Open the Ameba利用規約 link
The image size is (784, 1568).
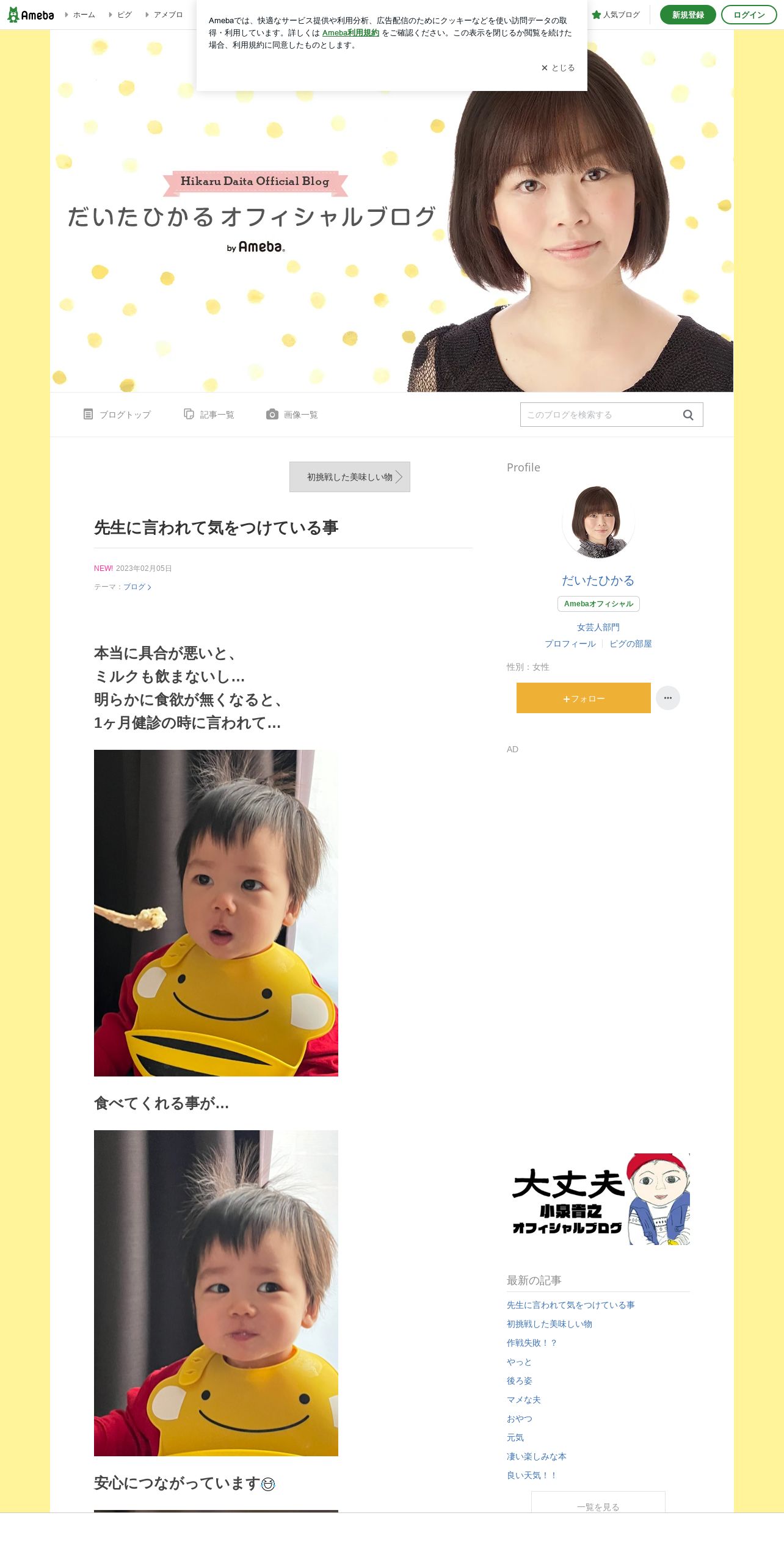(350, 33)
